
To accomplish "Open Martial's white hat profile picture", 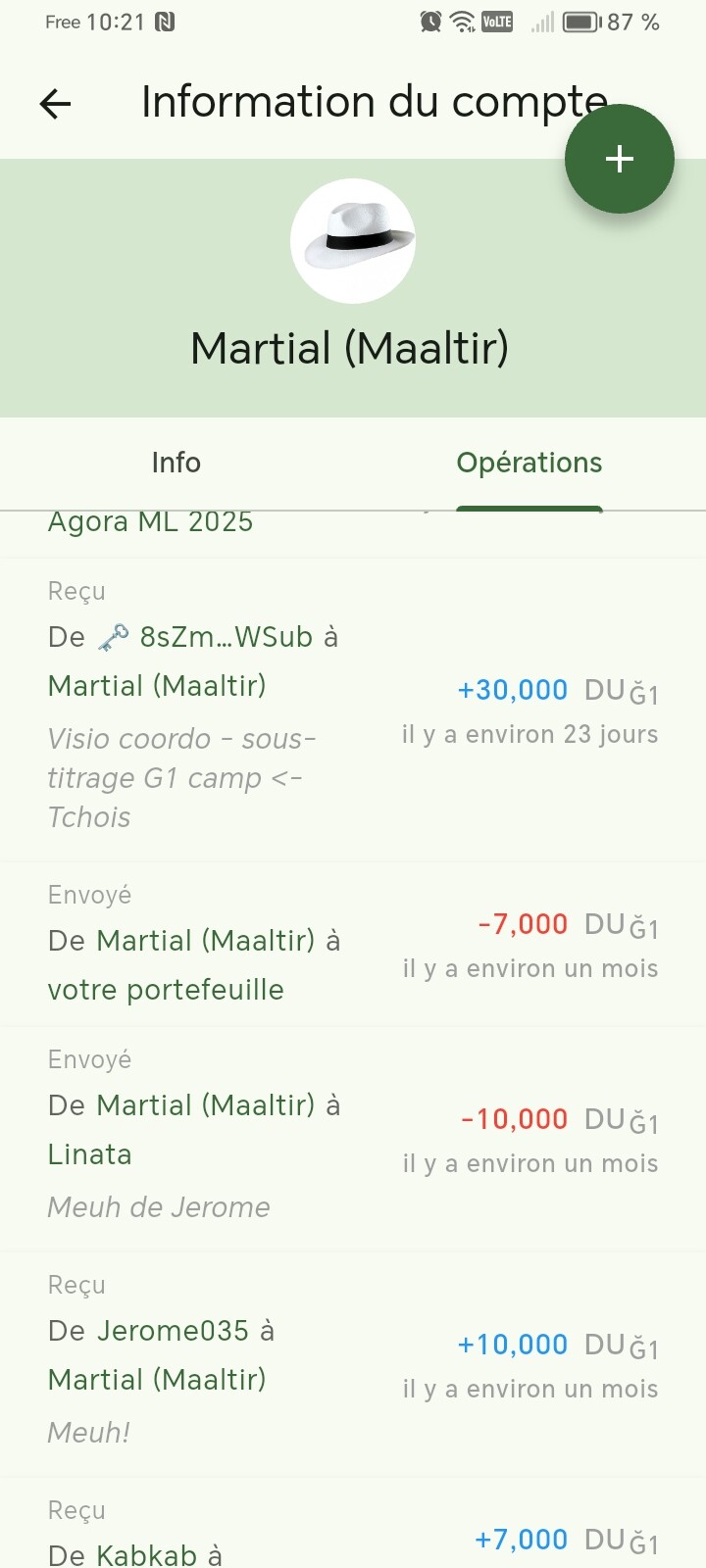I will (x=353, y=241).
